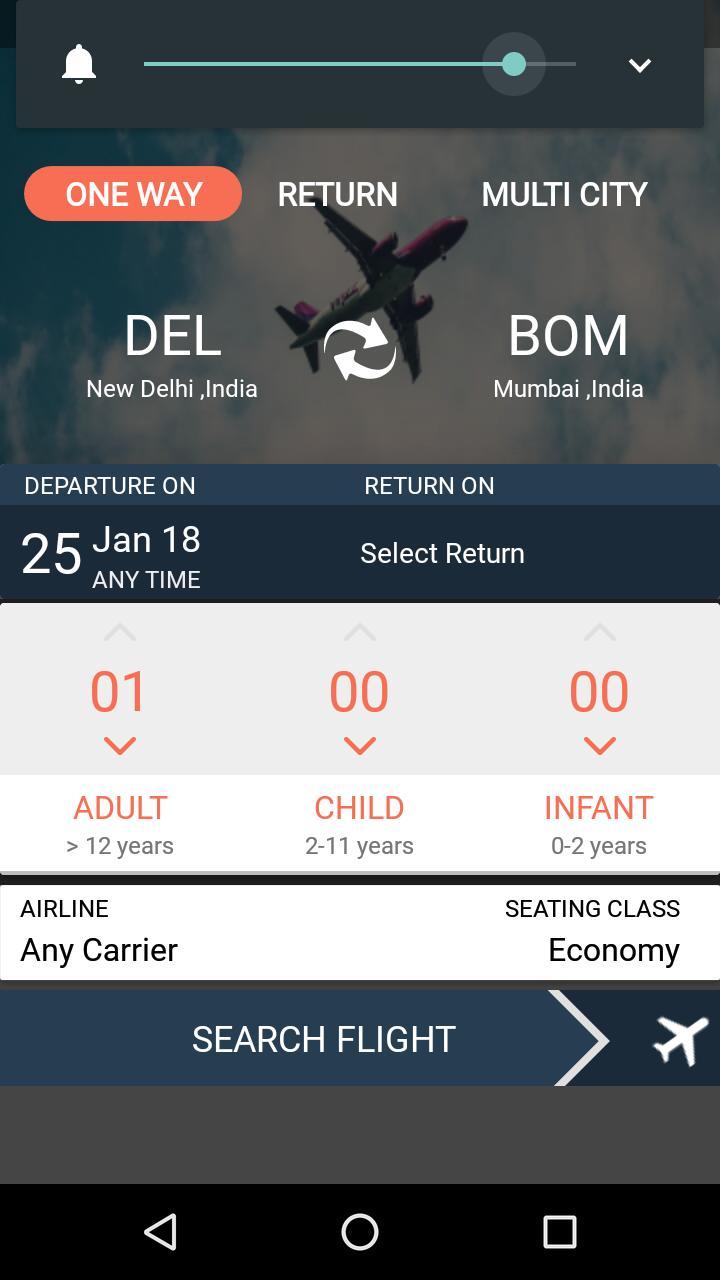Swap origin and destination cities
Image resolution: width=720 pixels, height=1280 pixels.
[360, 350]
